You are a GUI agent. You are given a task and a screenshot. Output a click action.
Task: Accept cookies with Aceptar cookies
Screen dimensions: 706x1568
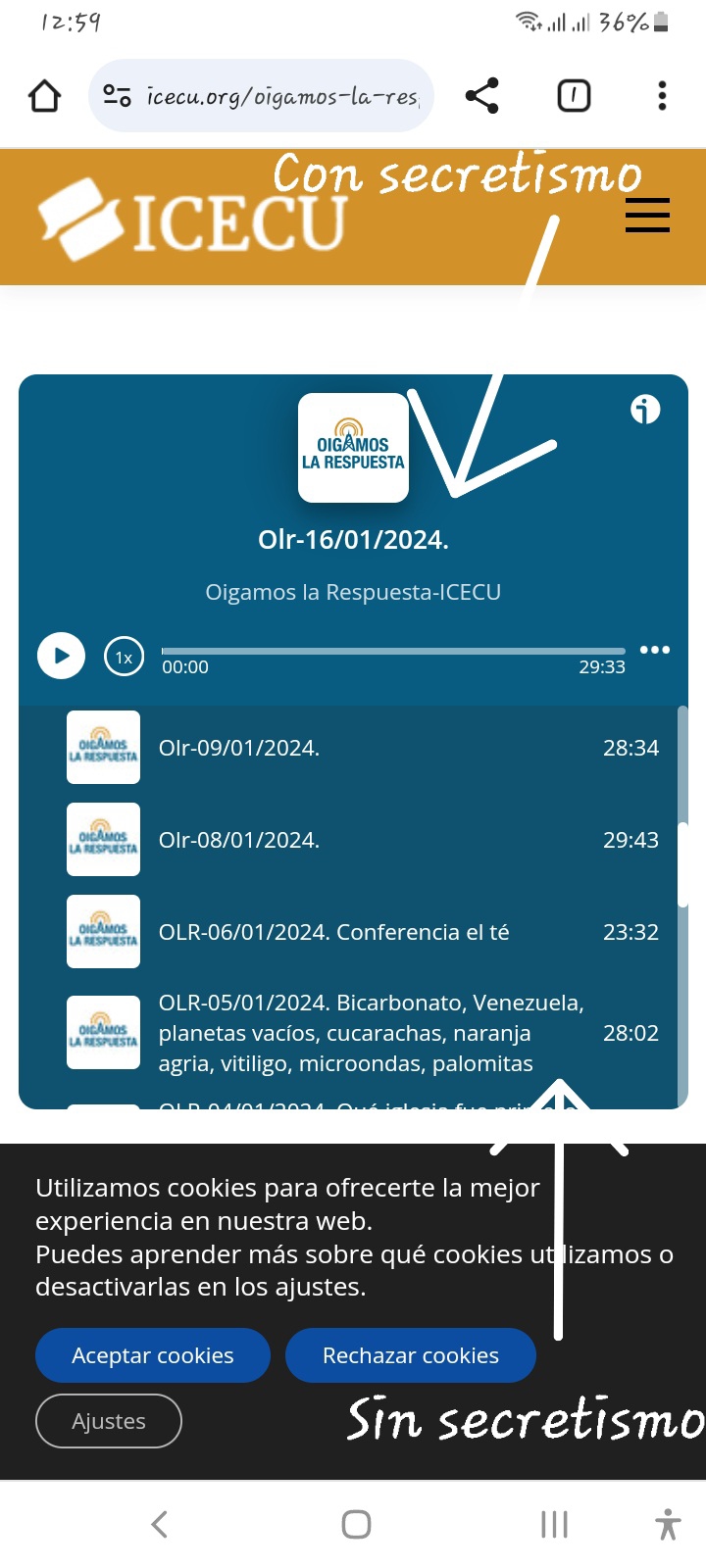coord(153,1355)
